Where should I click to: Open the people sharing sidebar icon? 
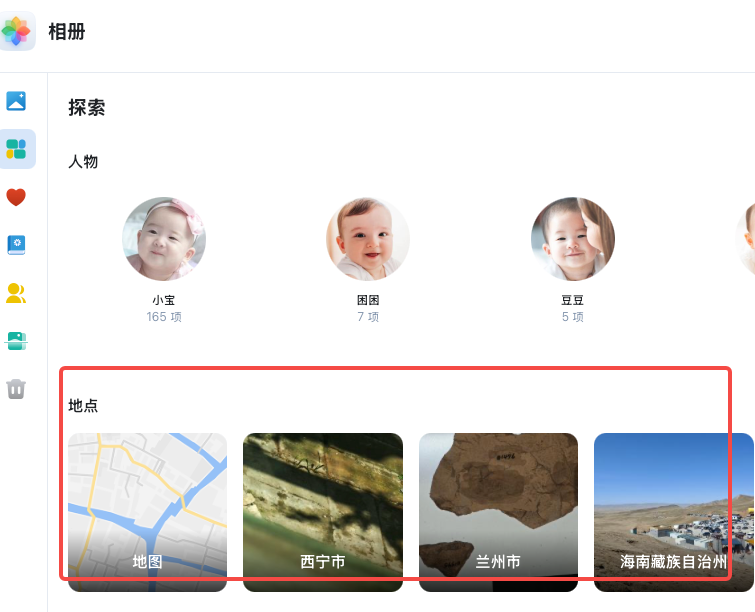16,293
